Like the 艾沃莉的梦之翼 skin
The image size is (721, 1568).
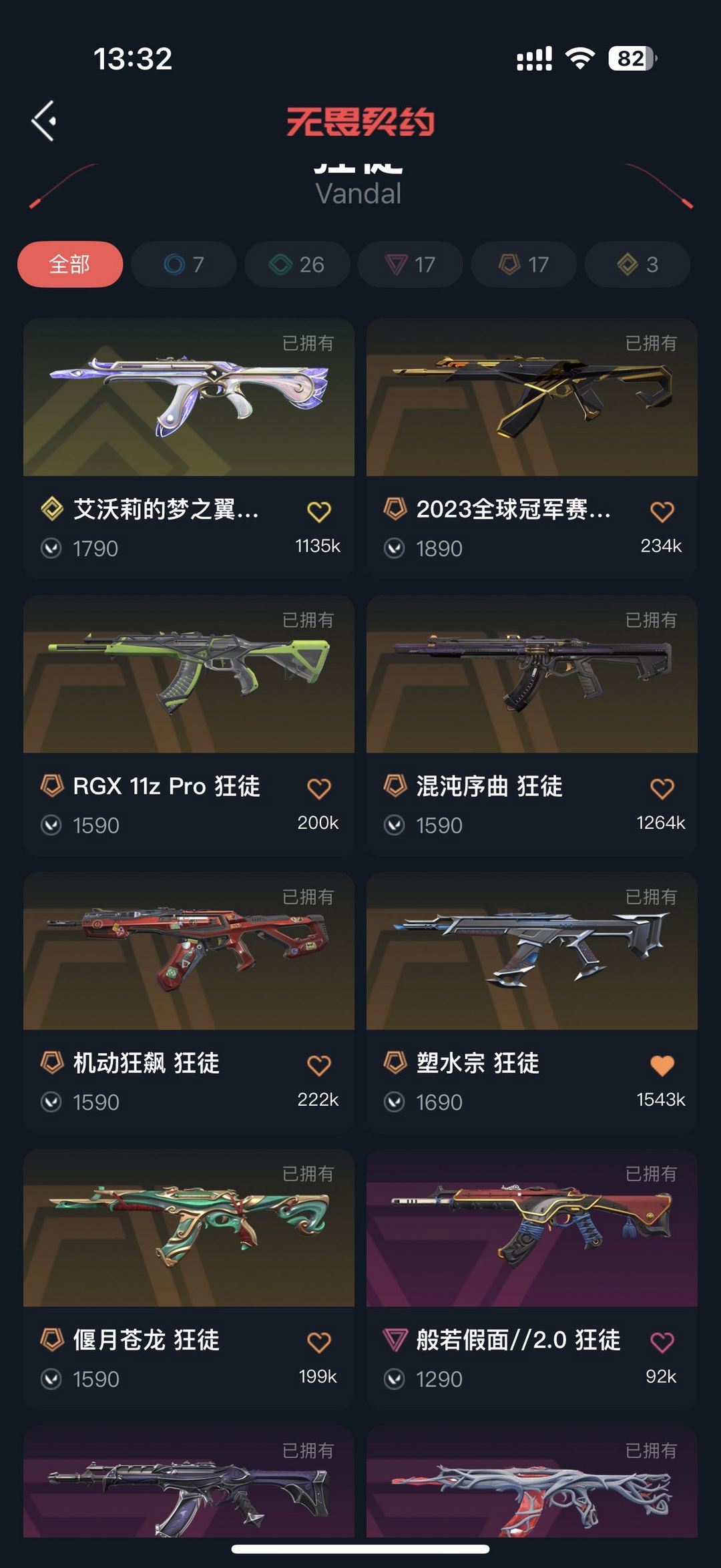click(x=319, y=512)
